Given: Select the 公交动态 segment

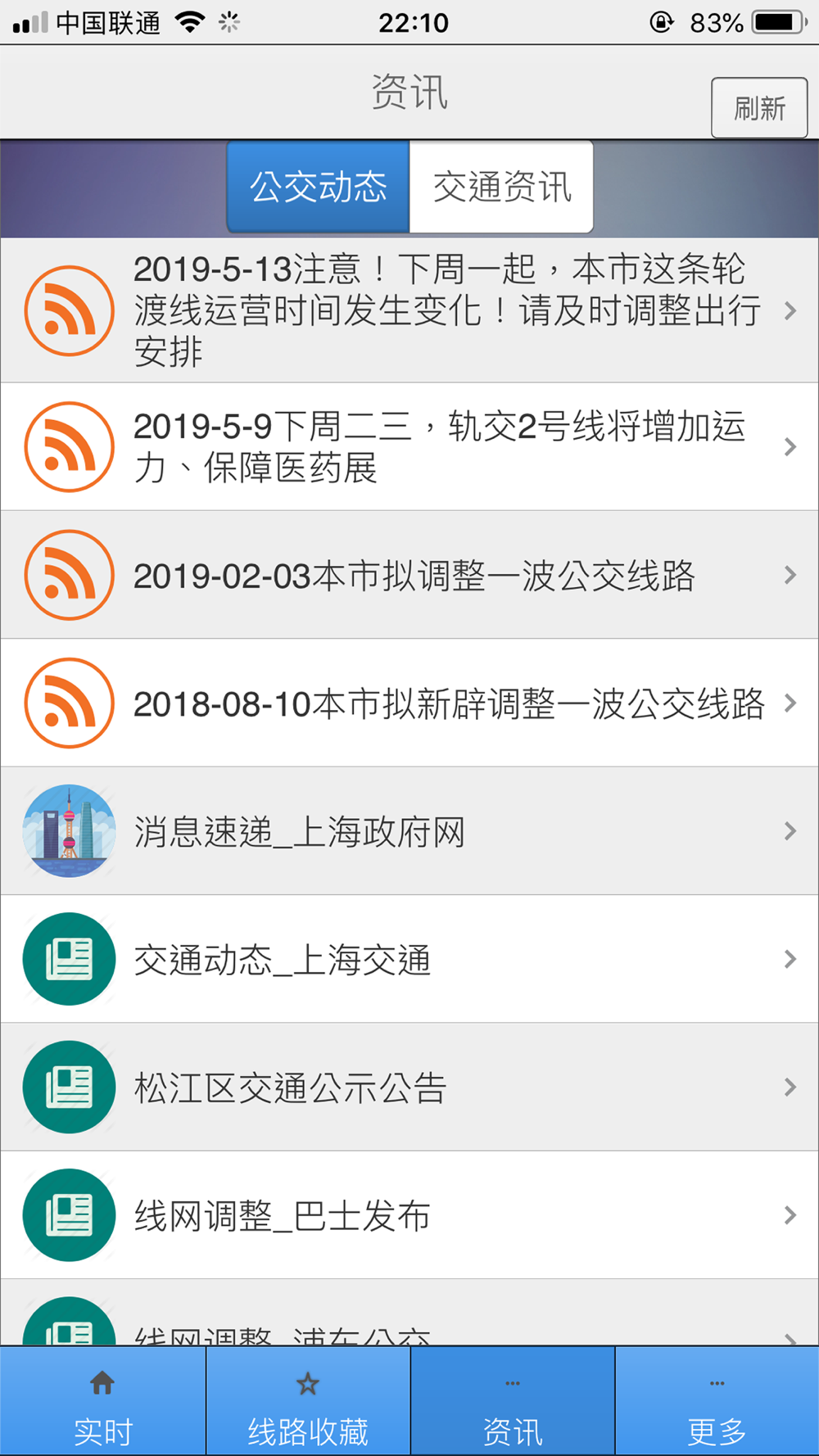Looking at the screenshot, I should click(x=319, y=187).
